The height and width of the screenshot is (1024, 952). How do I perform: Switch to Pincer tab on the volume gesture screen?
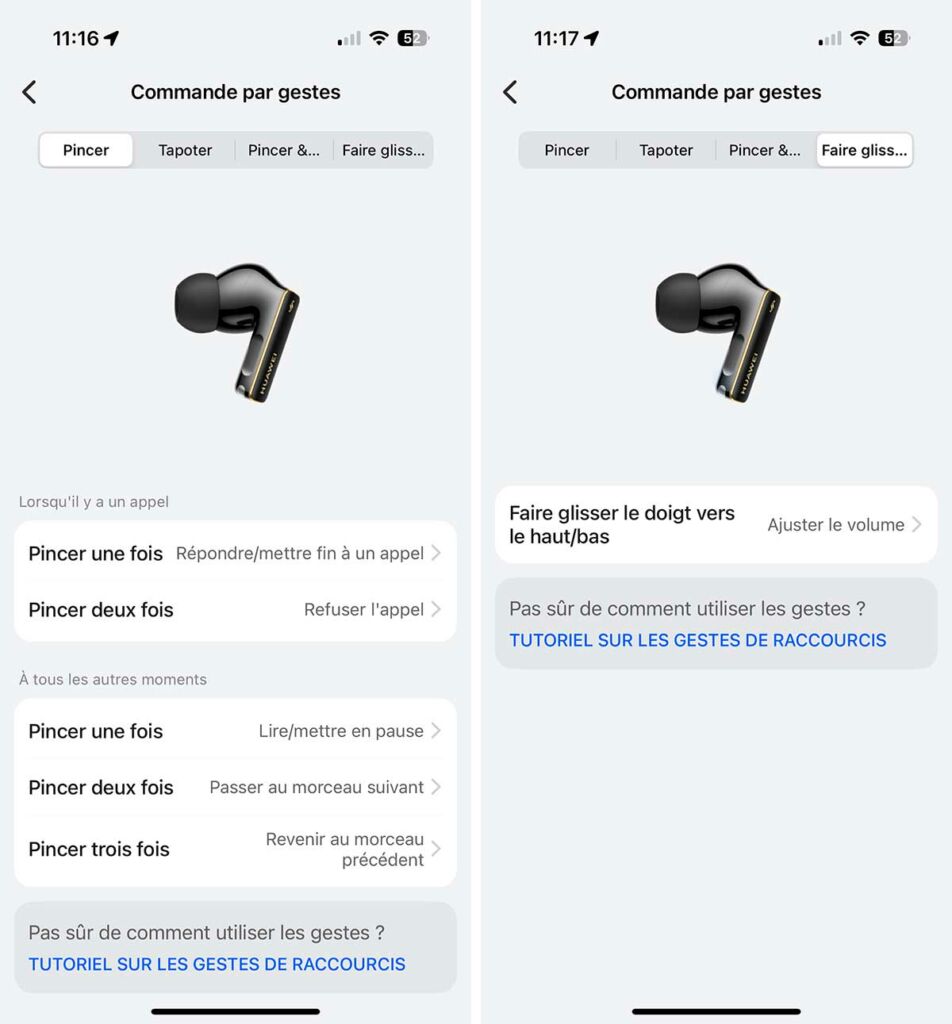pyautogui.click(x=567, y=150)
